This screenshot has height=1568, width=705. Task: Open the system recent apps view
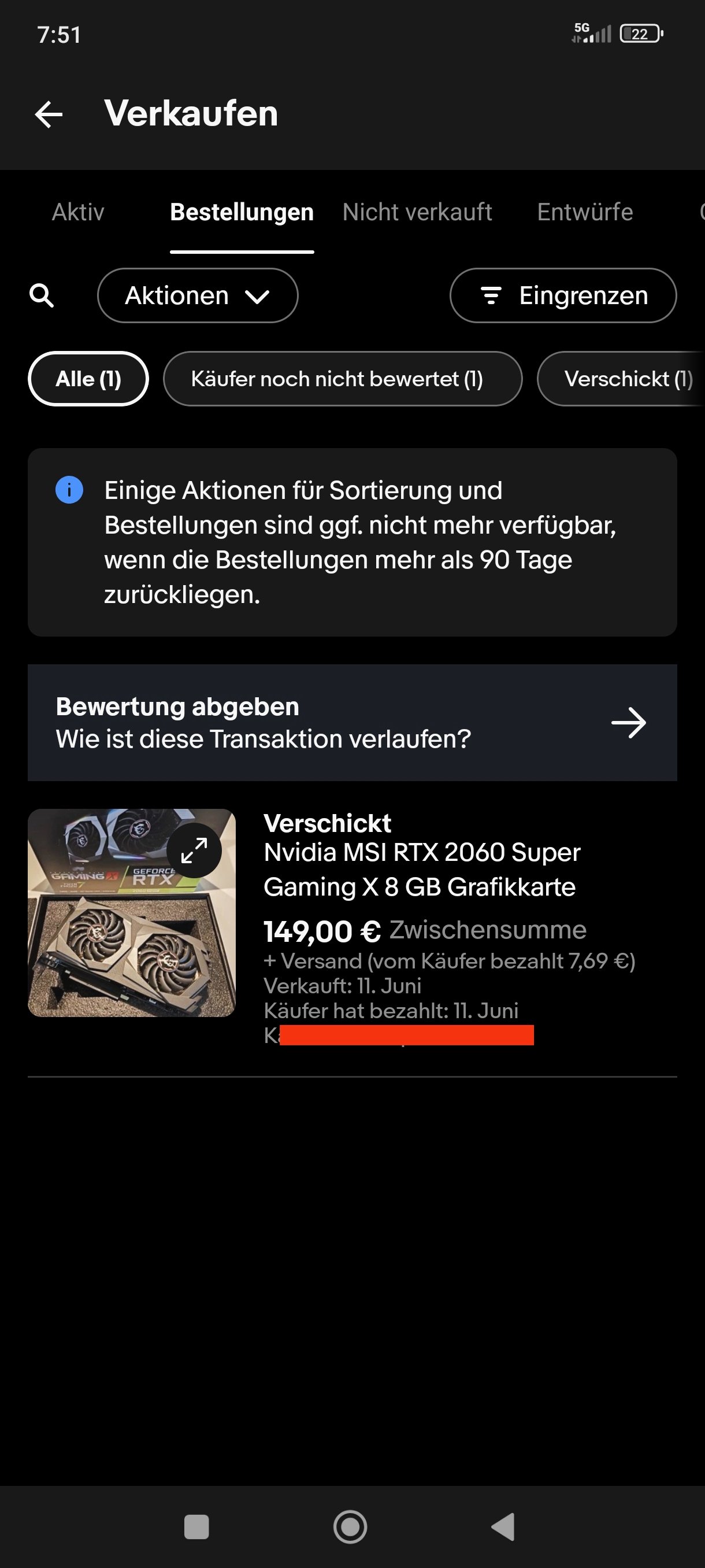[x=196, y=1526]
